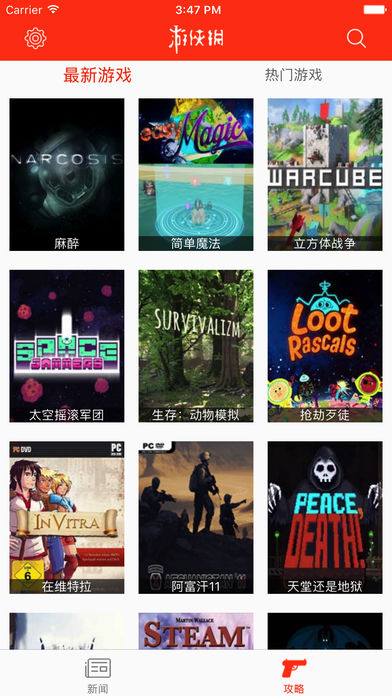The width and height of the screenshot is (392, 696).
Task: Open the 阿富汗11 game tile
Action: tap(196, 518)
